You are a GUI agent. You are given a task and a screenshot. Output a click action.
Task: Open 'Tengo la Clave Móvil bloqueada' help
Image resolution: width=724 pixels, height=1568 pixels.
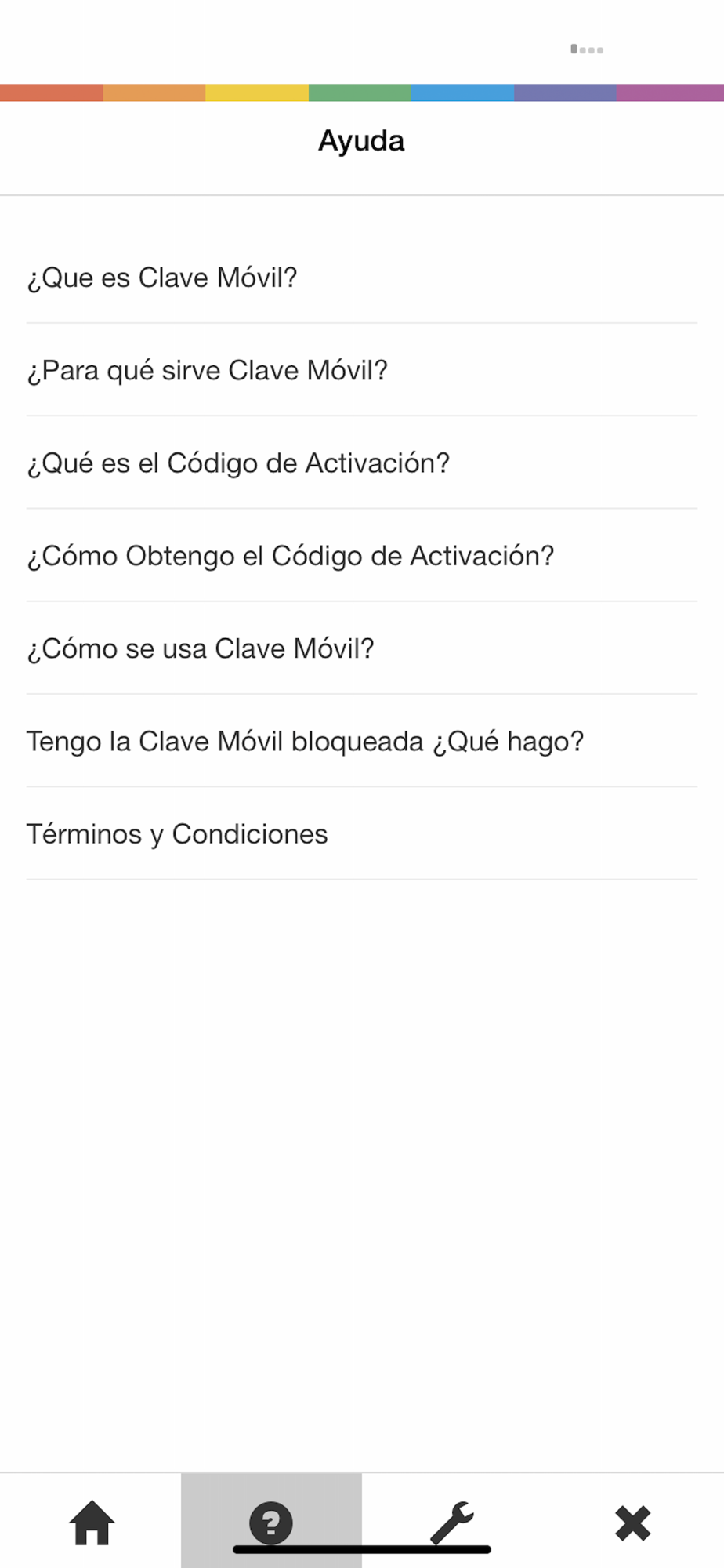pos(362,741)
